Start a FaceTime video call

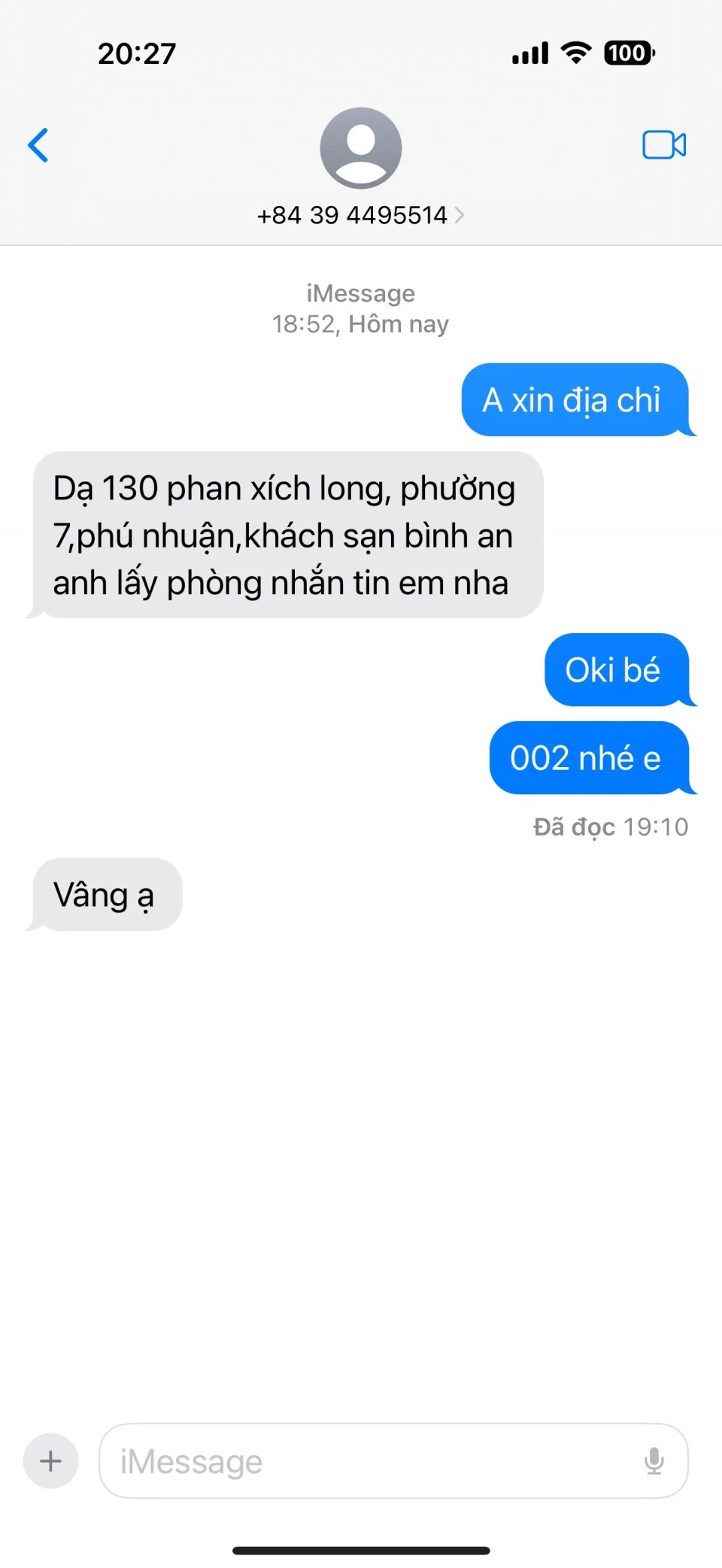click(x=663, y=145)
